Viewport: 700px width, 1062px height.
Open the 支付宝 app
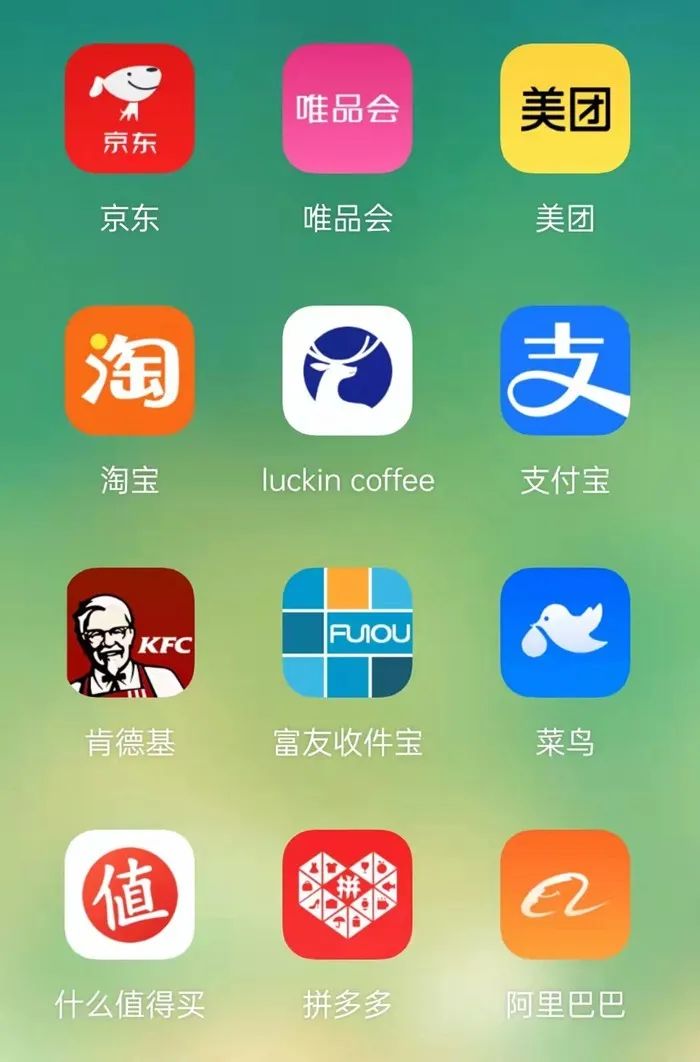click(565, 371)
